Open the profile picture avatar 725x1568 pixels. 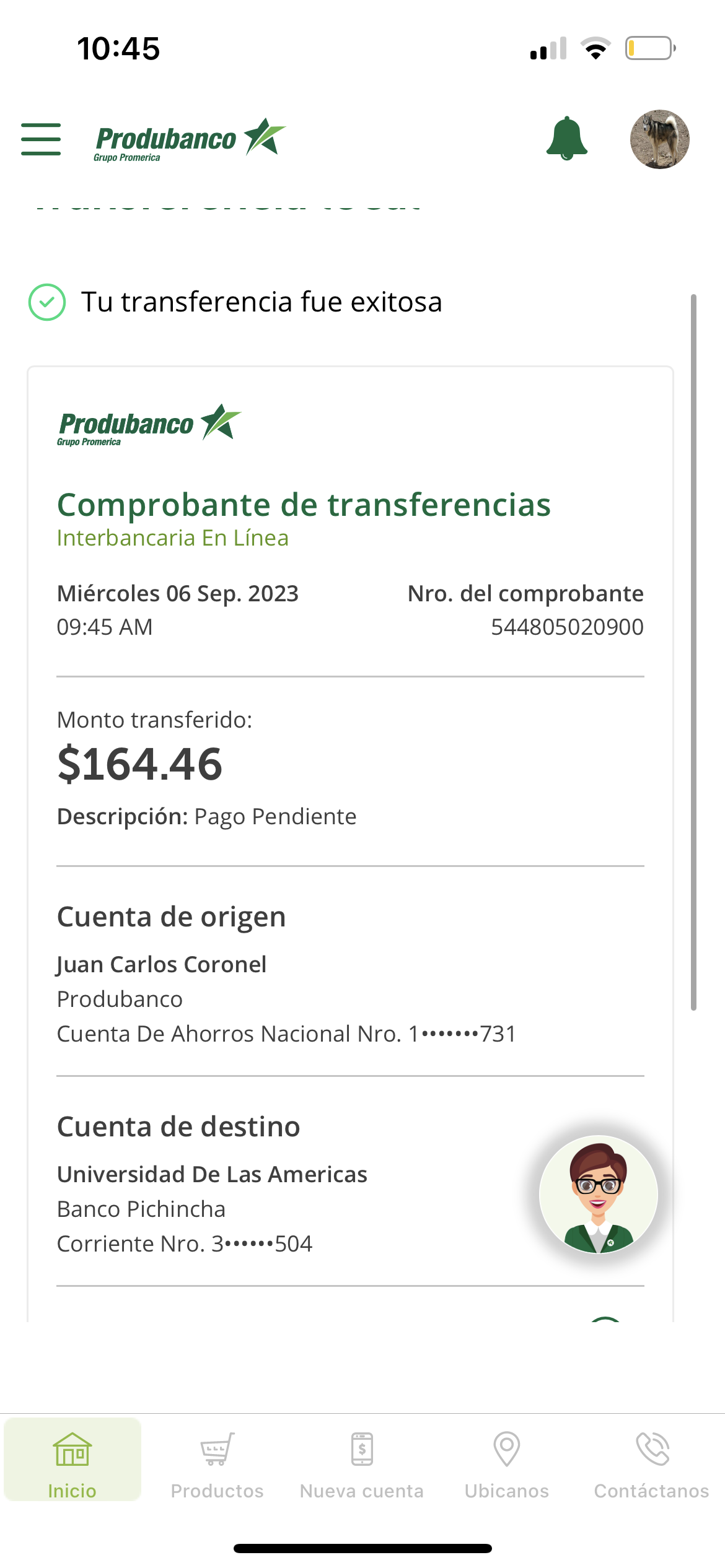[659, 139]
